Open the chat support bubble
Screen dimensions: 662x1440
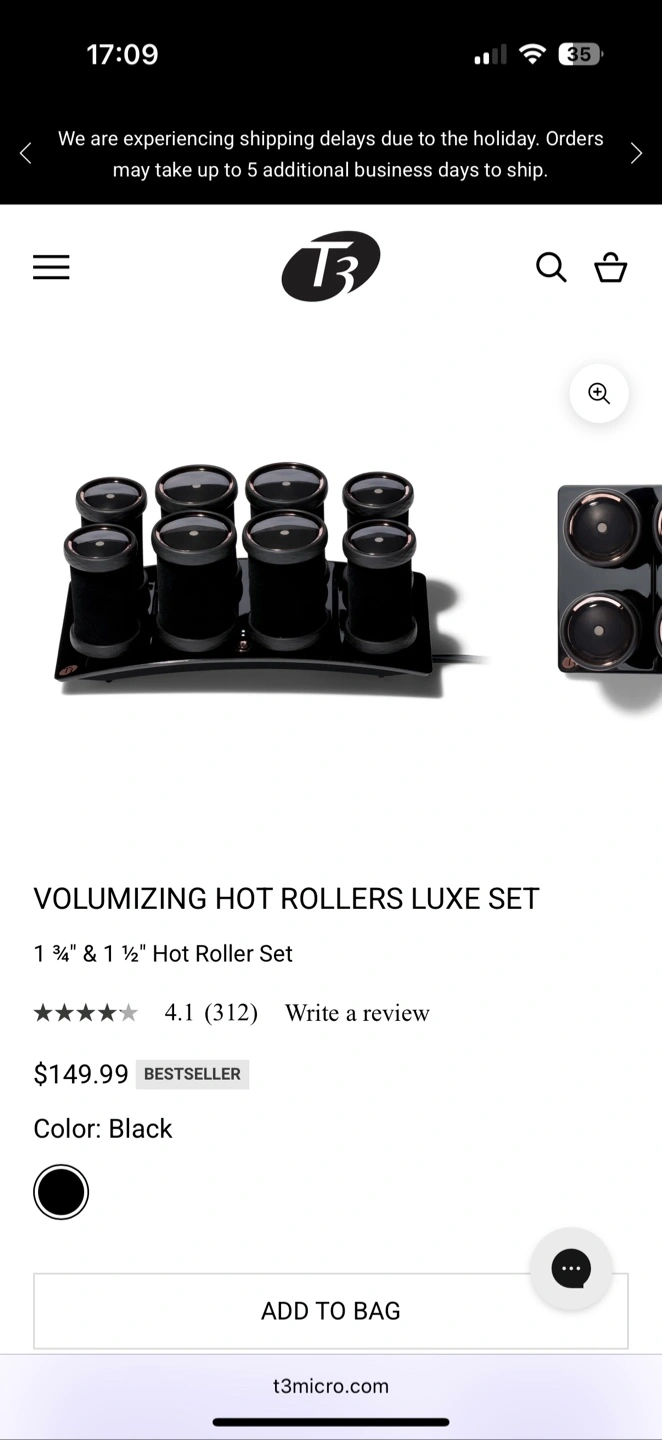click(x=571, y=1268)
